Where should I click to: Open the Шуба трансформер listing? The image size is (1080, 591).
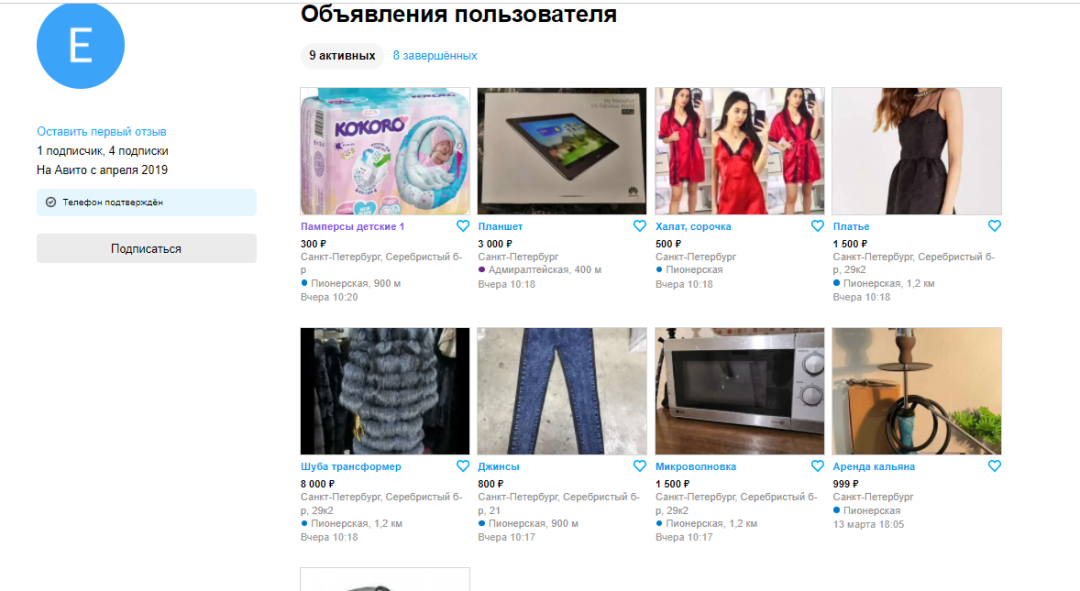point(351,467)
